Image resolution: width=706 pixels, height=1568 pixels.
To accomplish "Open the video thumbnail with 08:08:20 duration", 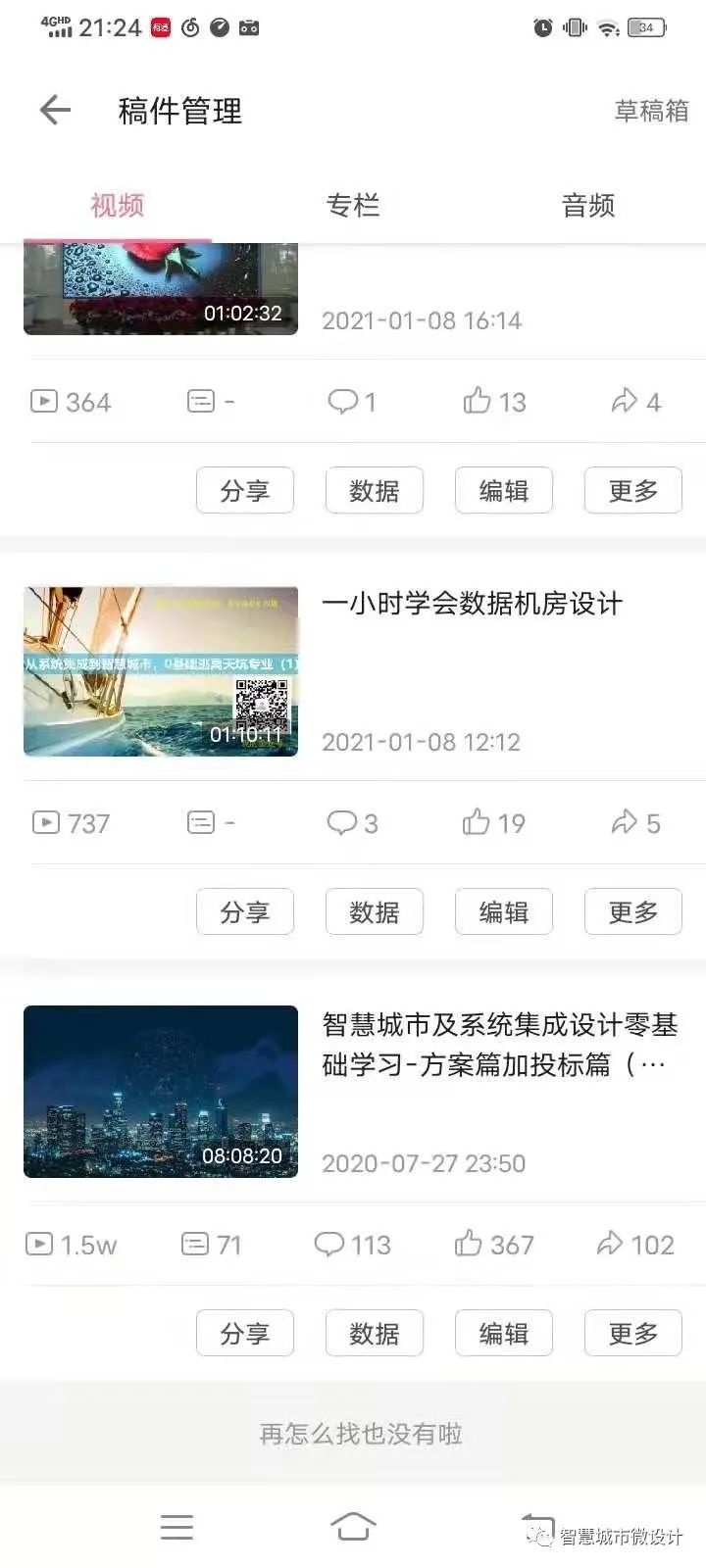I will [x=160, y=1092].
